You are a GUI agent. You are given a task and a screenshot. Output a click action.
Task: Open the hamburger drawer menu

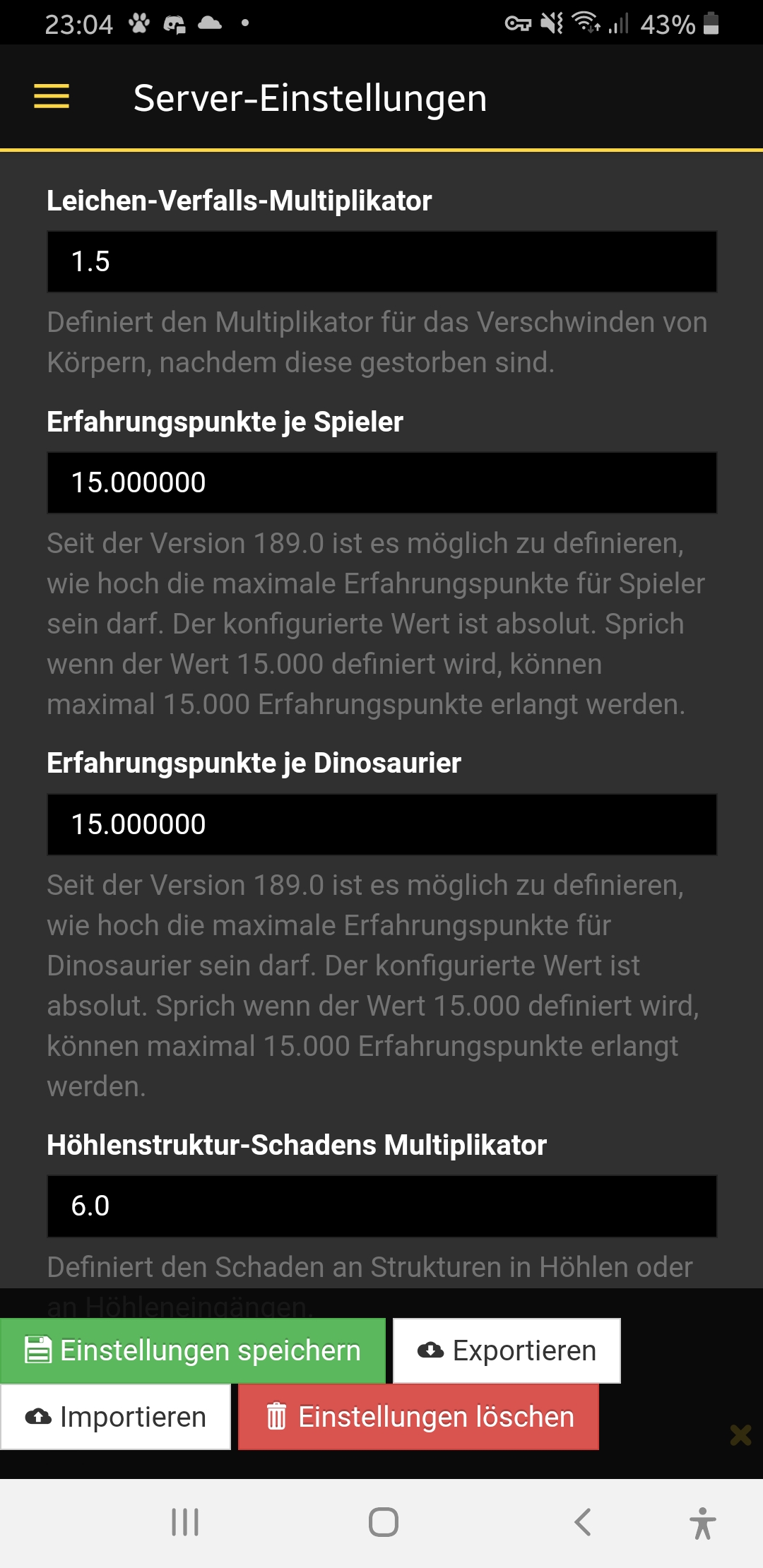tap(52, 97)
